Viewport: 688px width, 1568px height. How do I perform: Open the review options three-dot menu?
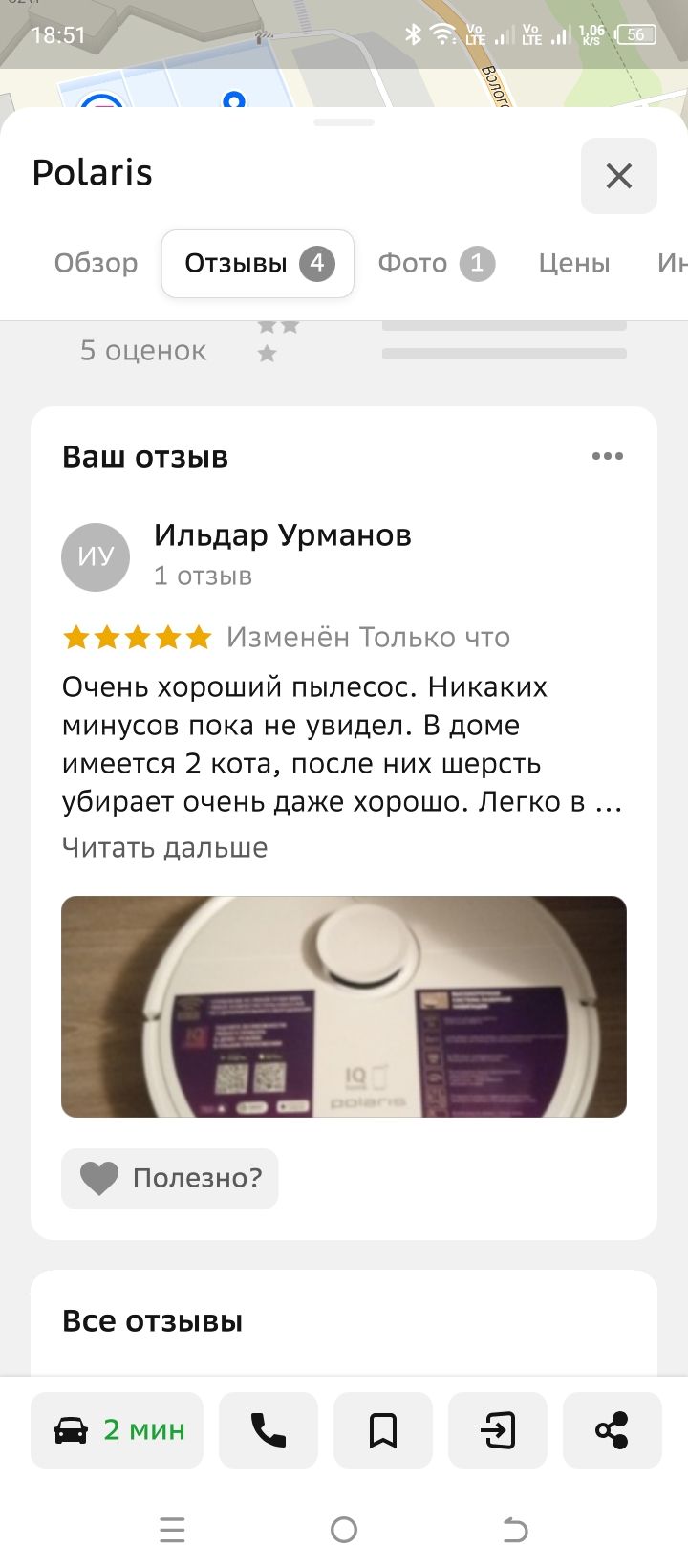tap(607, 456)
